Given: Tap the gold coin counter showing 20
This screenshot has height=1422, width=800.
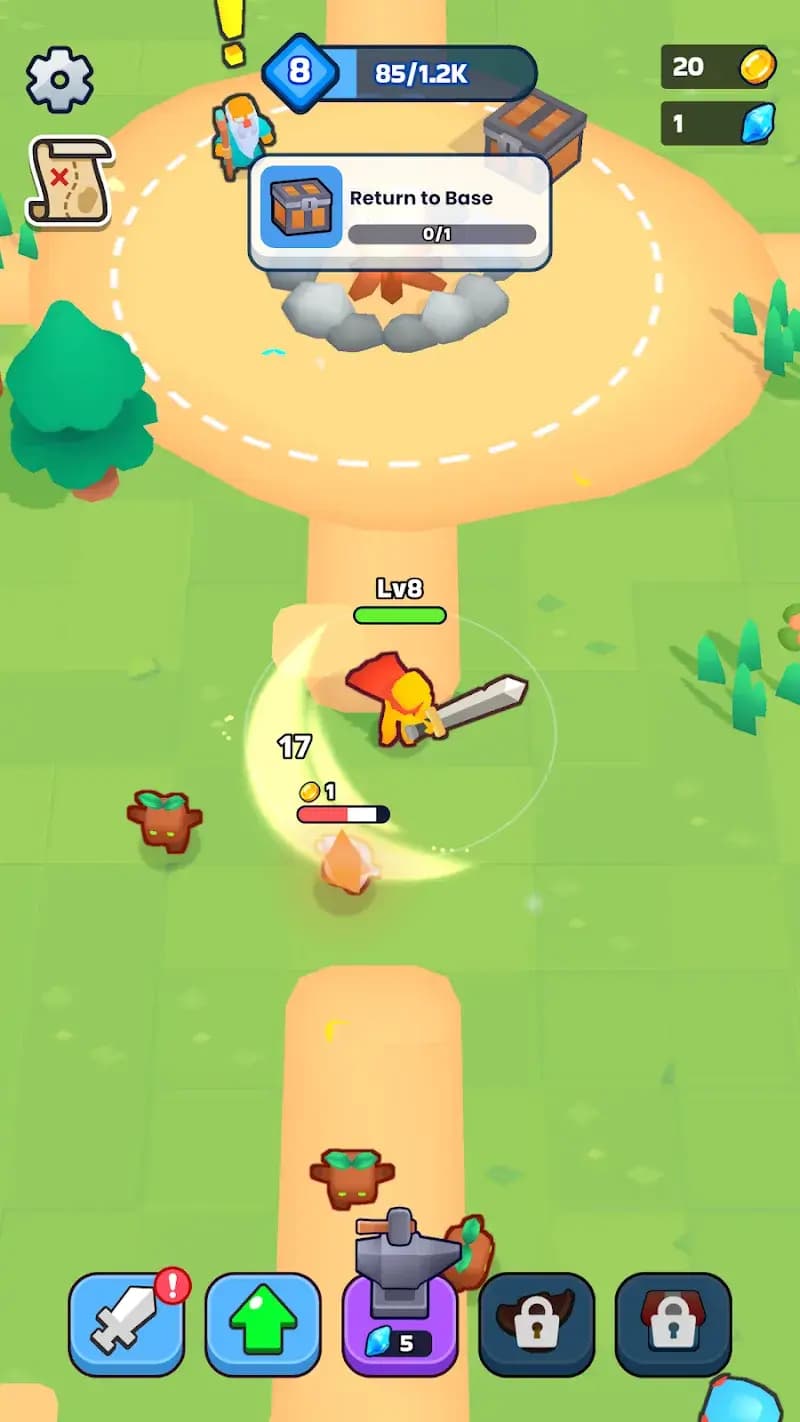Looking at the screenshot, I should click(x=717, y=66).
